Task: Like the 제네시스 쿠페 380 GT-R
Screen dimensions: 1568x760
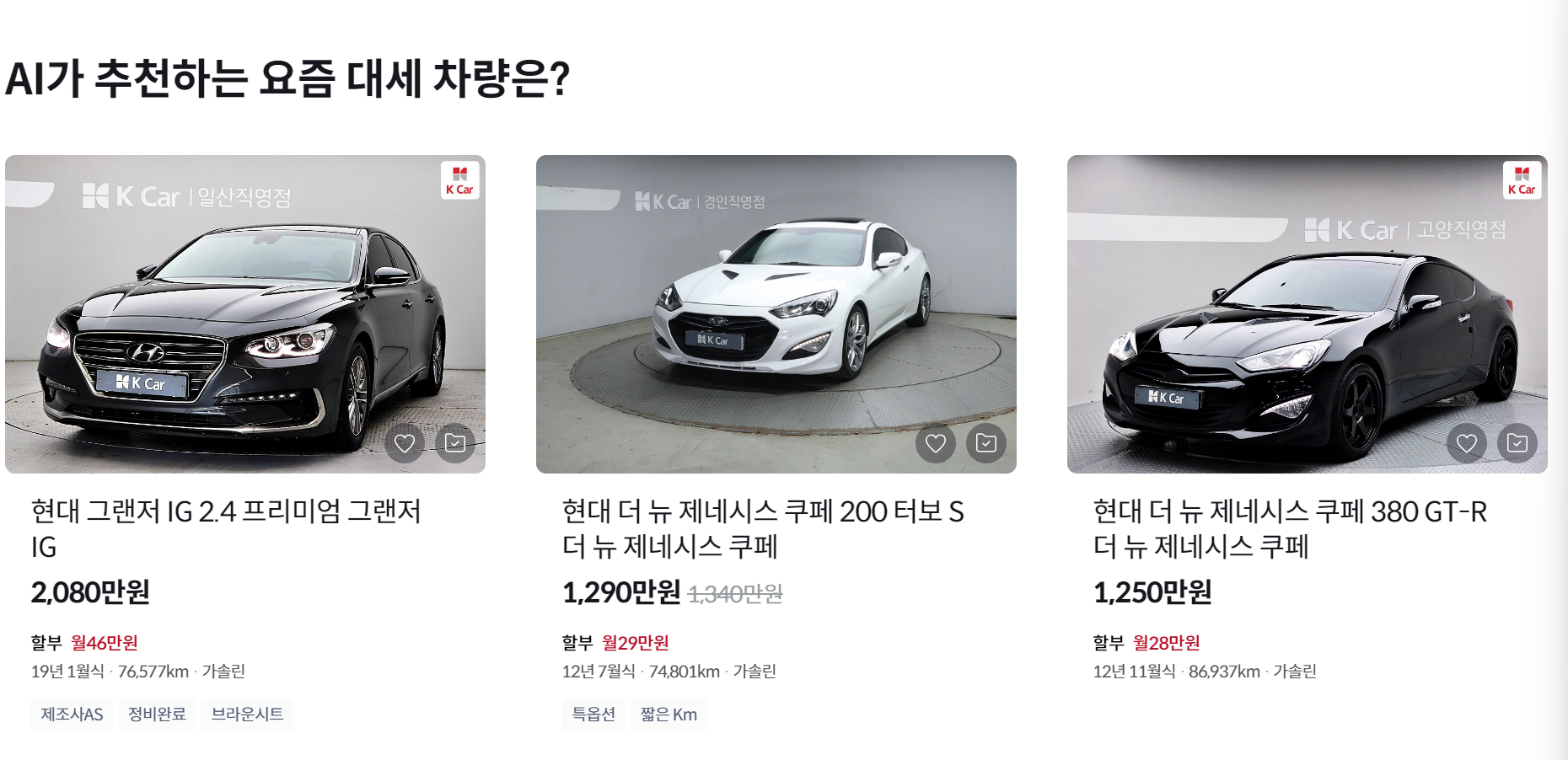Action: [x=1467, y=443]
